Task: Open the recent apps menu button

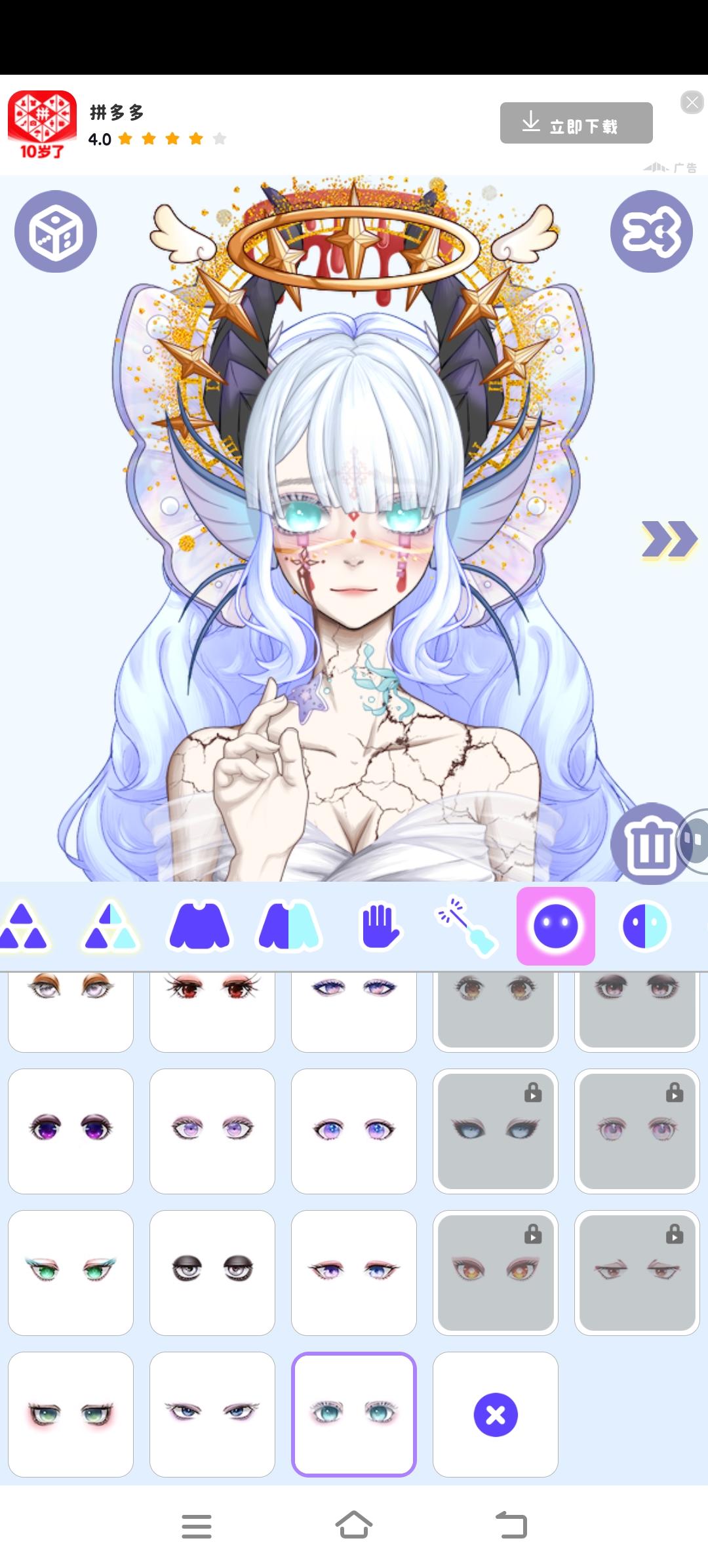Action: (x=197, y=1527)
